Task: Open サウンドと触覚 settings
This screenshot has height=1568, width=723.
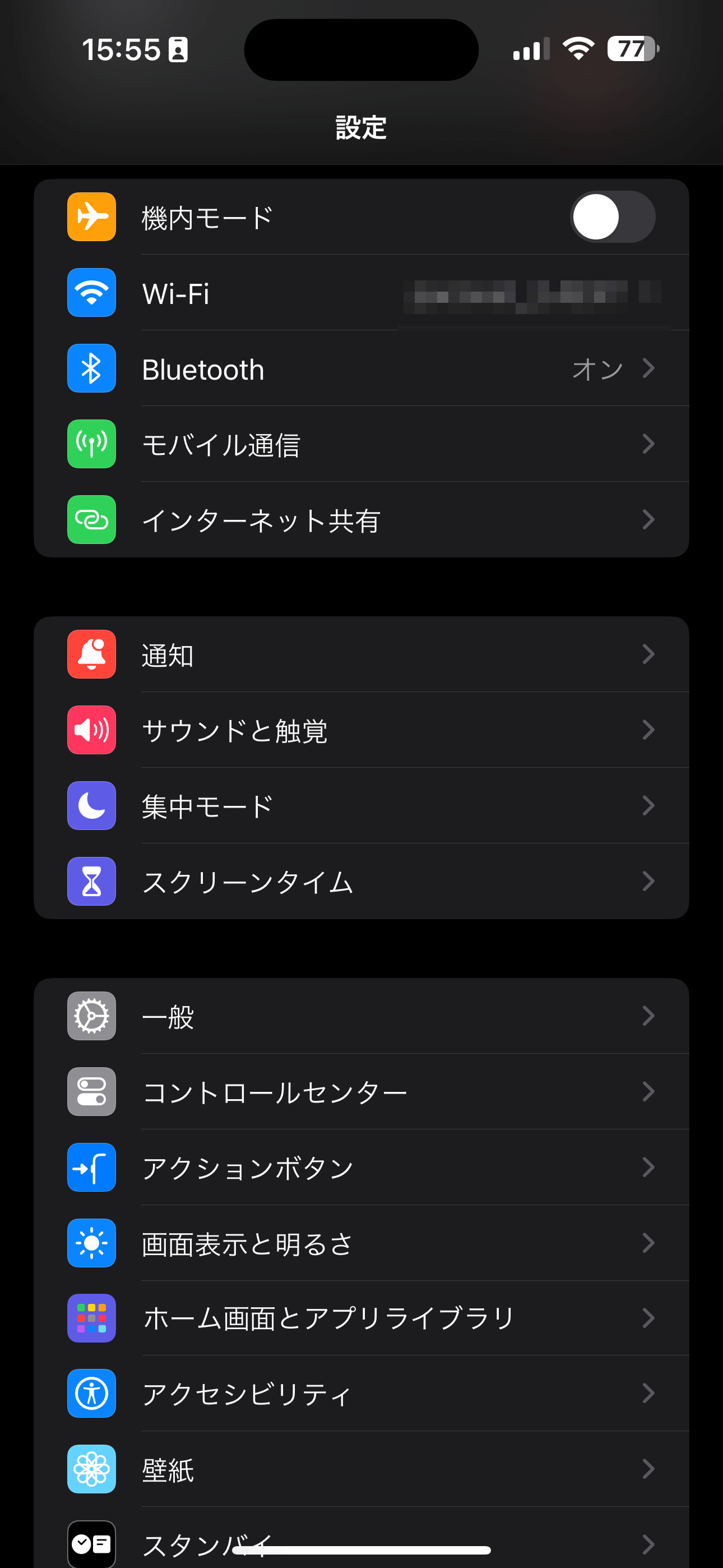Action: click(360, 730)
